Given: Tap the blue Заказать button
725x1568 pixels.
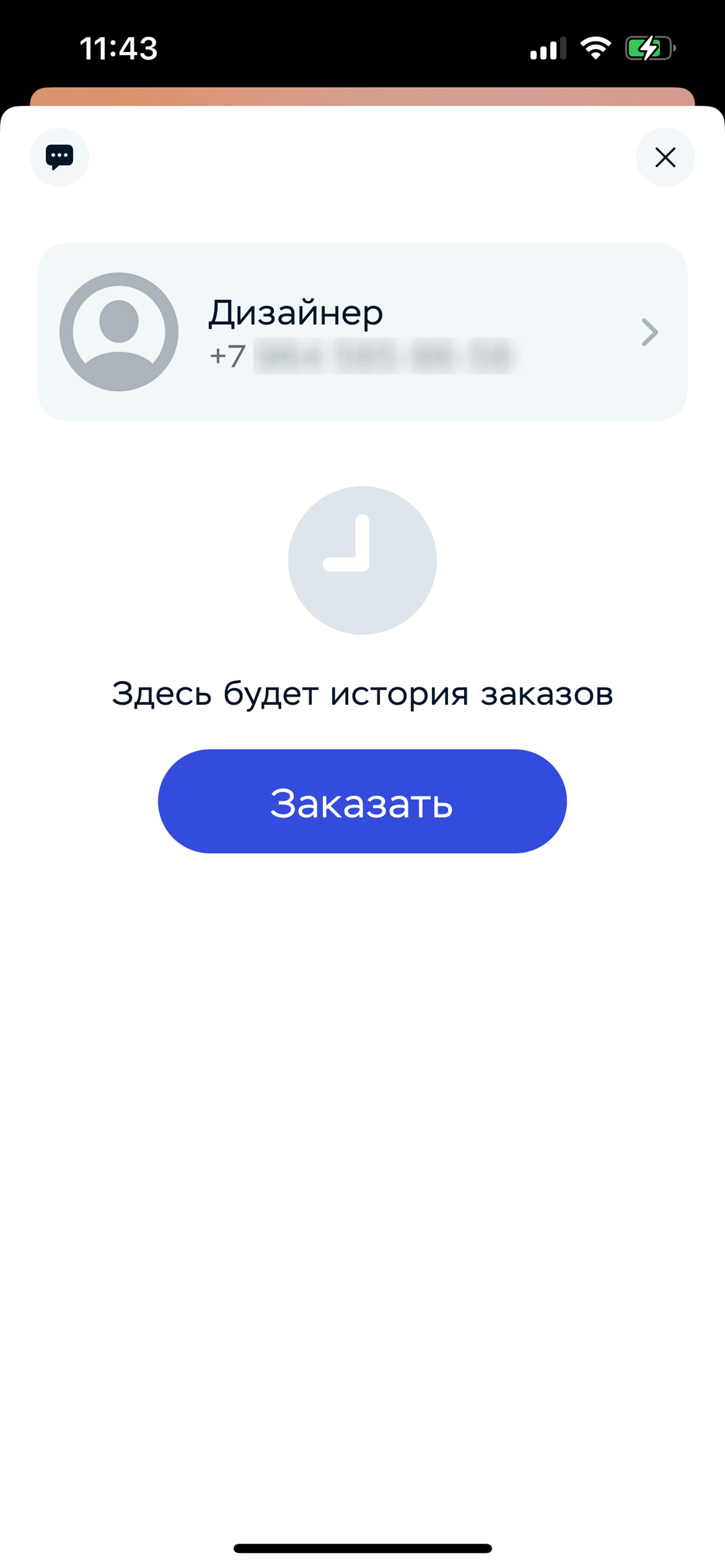Looking at the screenshot, I should coord(362,801).
